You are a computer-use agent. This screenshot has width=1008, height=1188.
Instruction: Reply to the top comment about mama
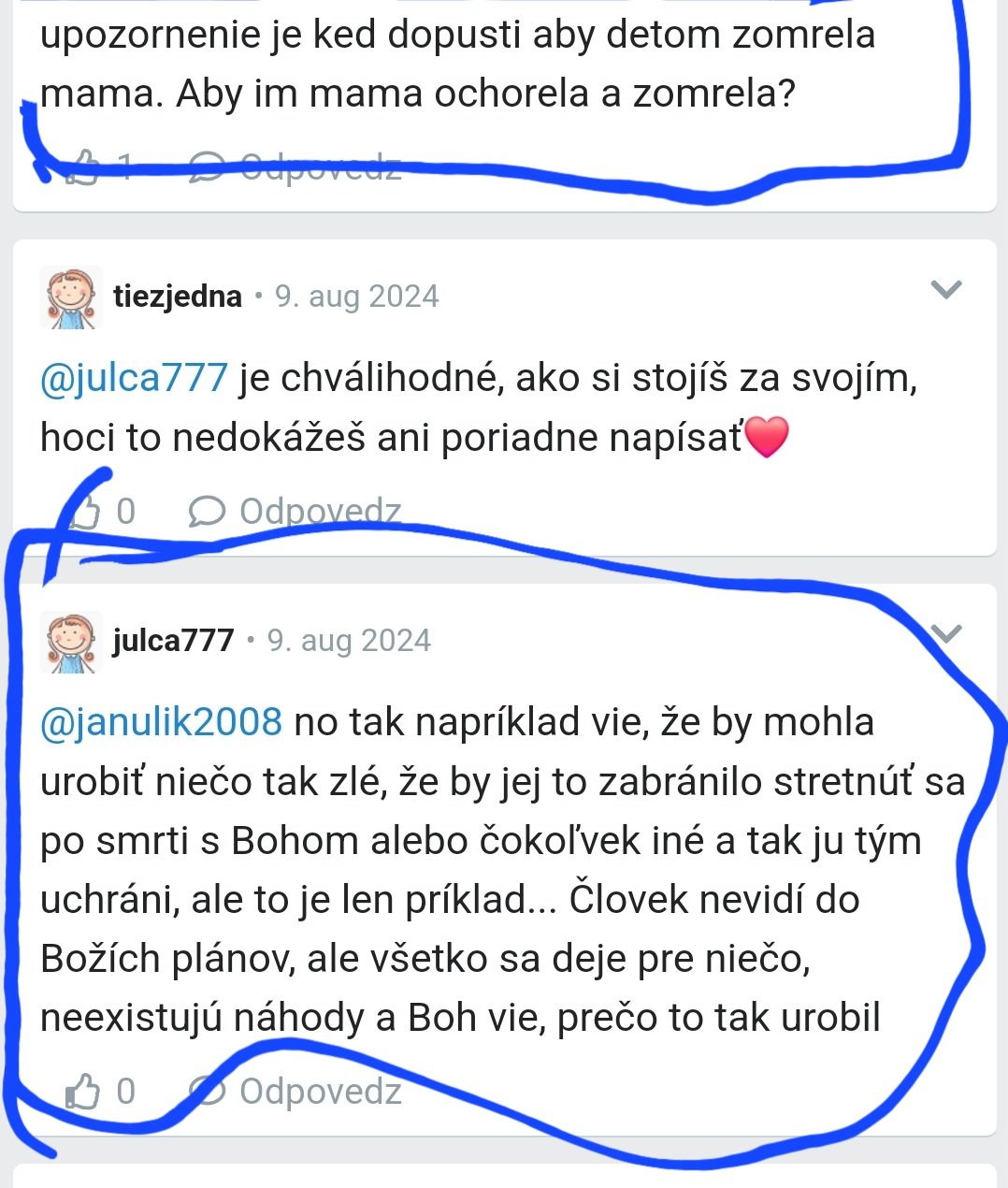click(295, 167)
